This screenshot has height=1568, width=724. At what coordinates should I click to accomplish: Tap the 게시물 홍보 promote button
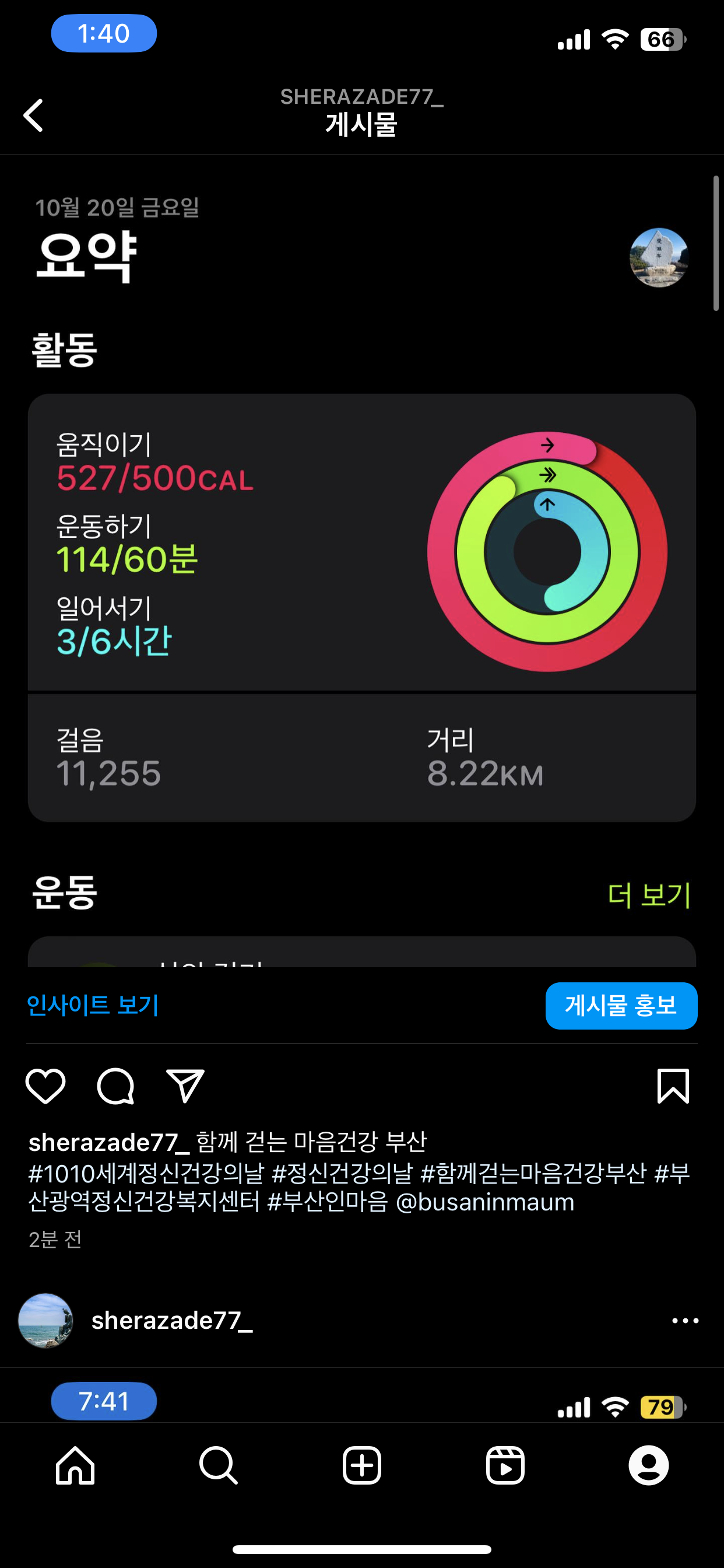pyautogui.click(x=621, y=1006)
